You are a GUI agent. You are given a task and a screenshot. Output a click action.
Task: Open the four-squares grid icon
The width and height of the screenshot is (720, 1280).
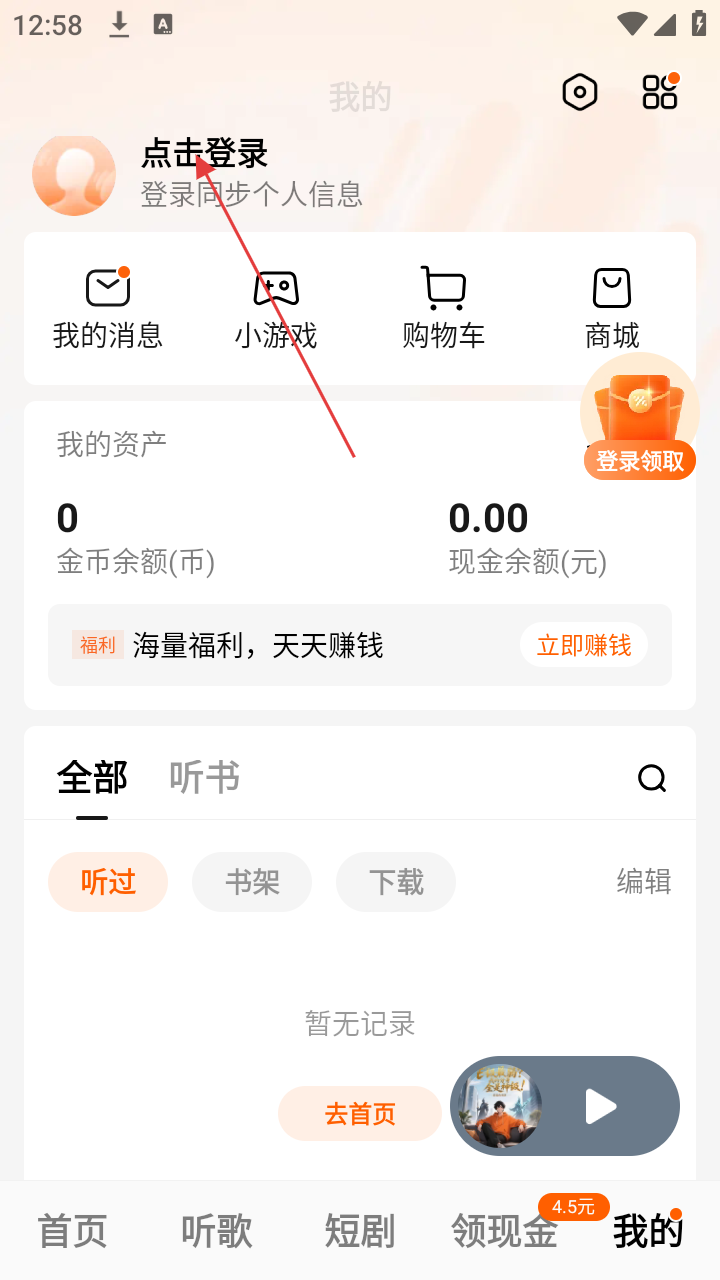pyautogui.click(x=660, y=92)
